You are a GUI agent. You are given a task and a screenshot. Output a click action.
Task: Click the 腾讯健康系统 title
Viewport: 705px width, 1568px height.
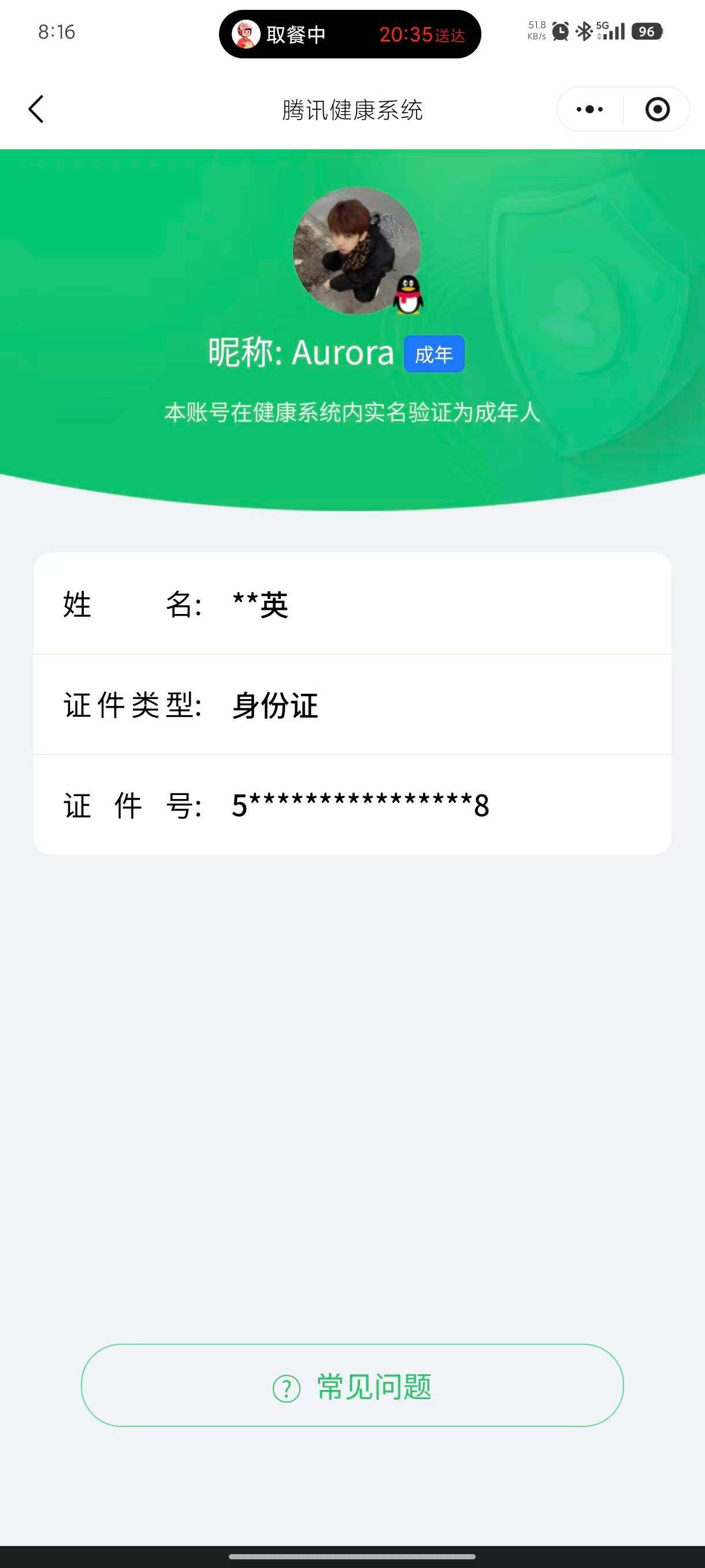pyautogui.click(x=352, y=110)
